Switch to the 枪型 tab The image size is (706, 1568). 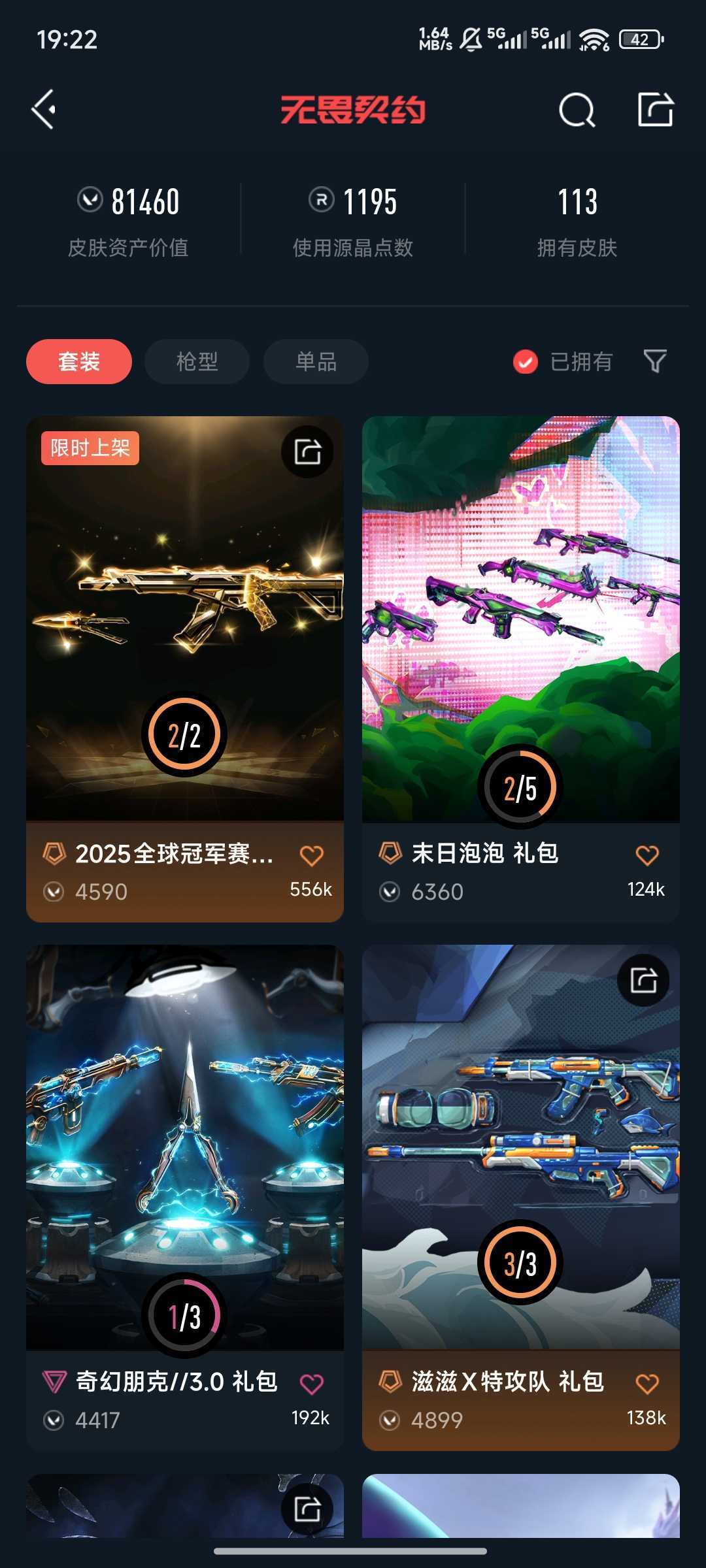click(x=197, y=361)
